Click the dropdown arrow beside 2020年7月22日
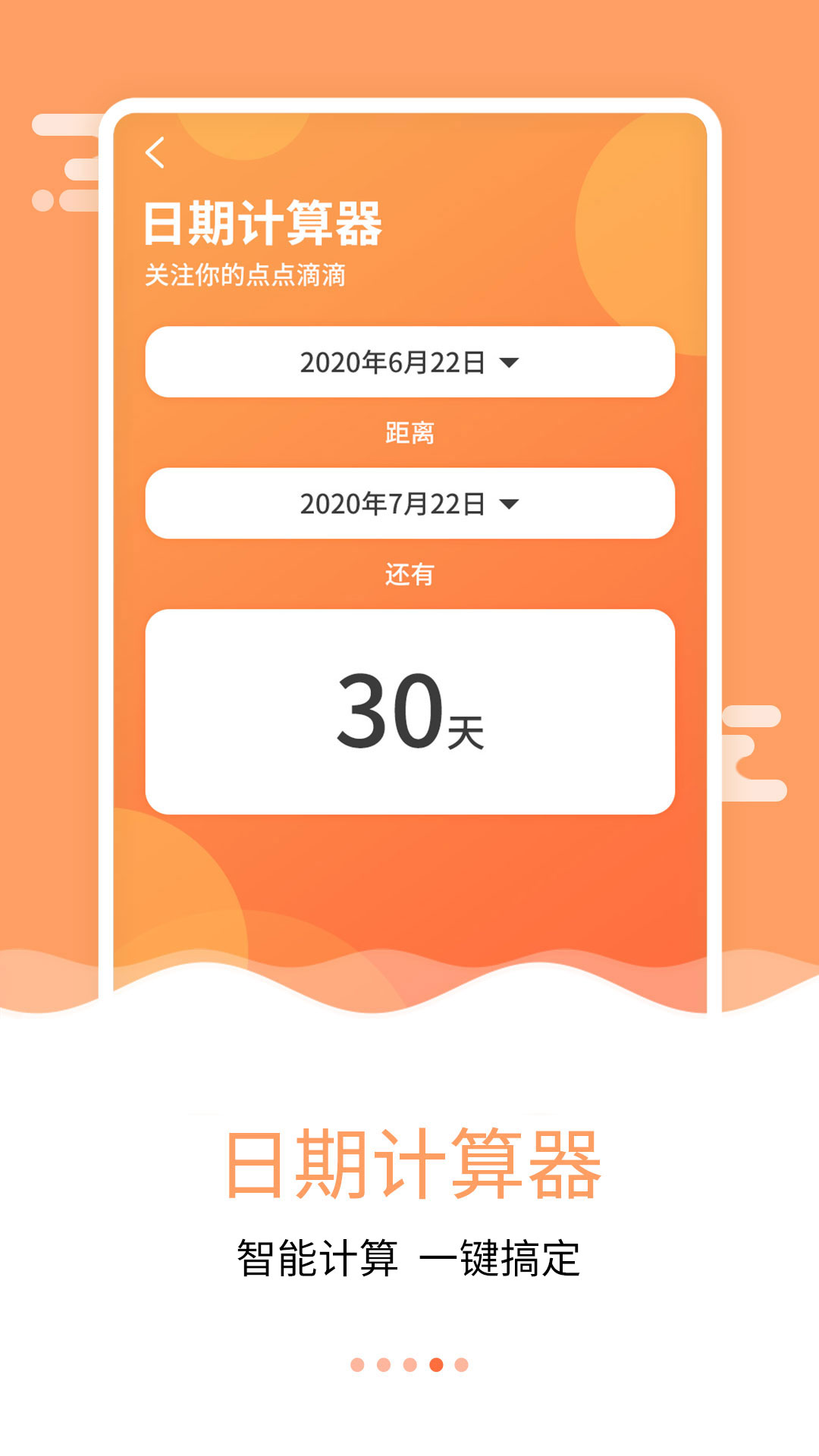This screenshot has width=819, height=1456. pos(510,504)
